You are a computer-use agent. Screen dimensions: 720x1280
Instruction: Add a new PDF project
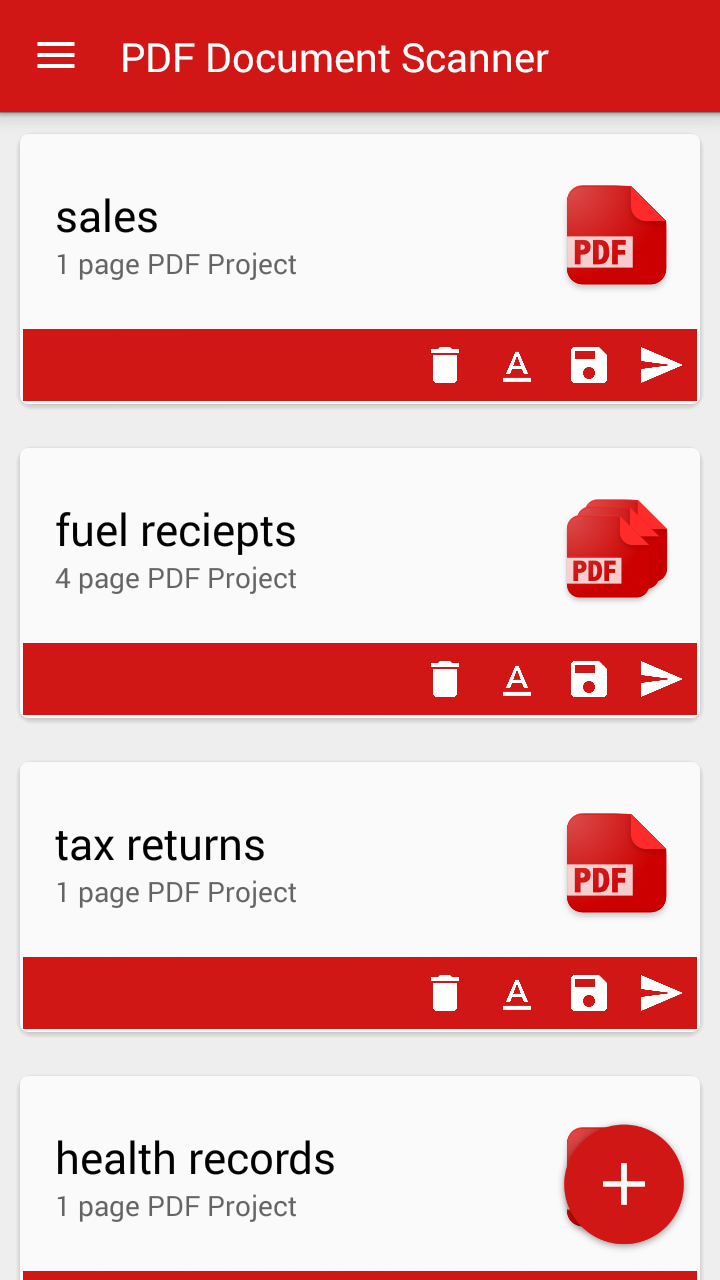click(x=624, y=1184)
